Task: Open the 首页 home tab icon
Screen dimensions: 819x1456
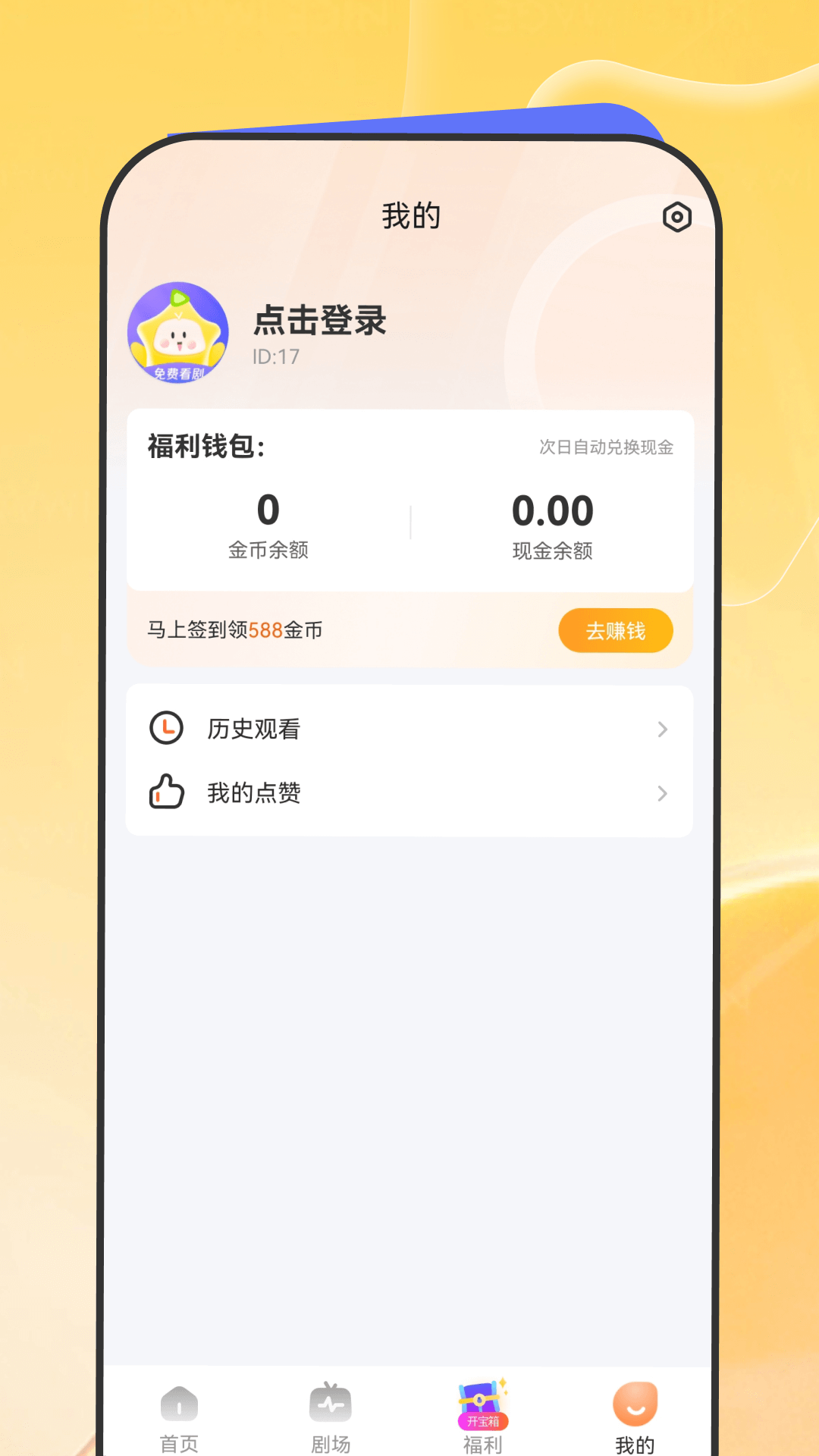Action: [x=179, y=1399]
